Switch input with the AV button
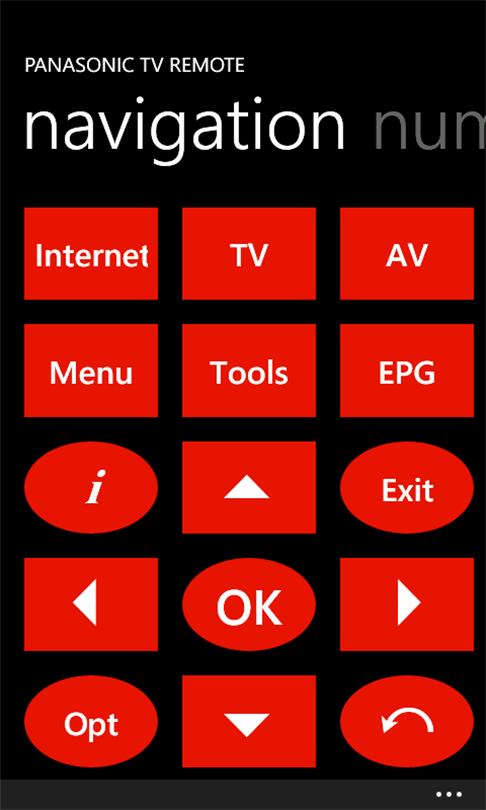The width and height of the screenshot is (486, 810). pyautogui.click(x=407, y=254)
